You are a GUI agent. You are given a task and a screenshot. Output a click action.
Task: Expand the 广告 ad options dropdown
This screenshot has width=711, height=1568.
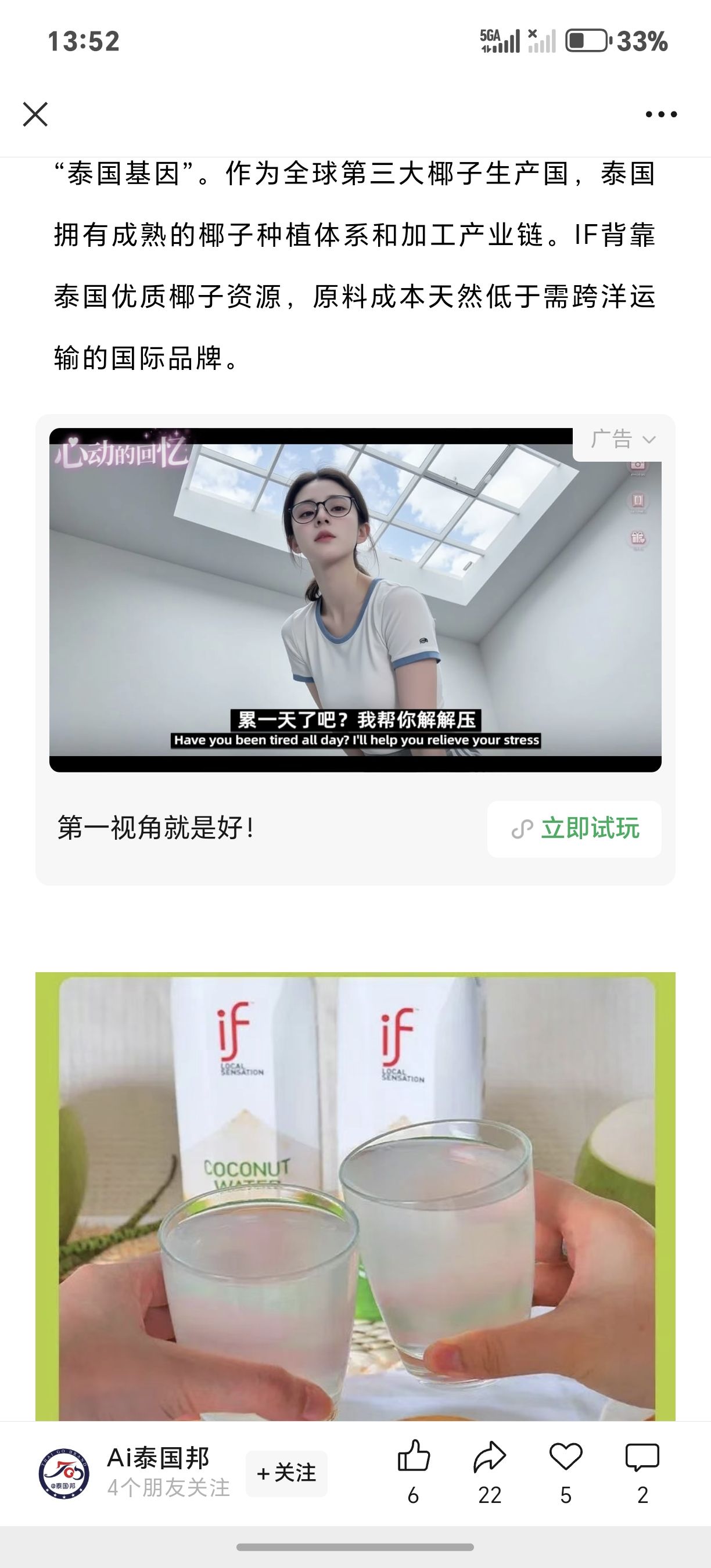point(622,440)
